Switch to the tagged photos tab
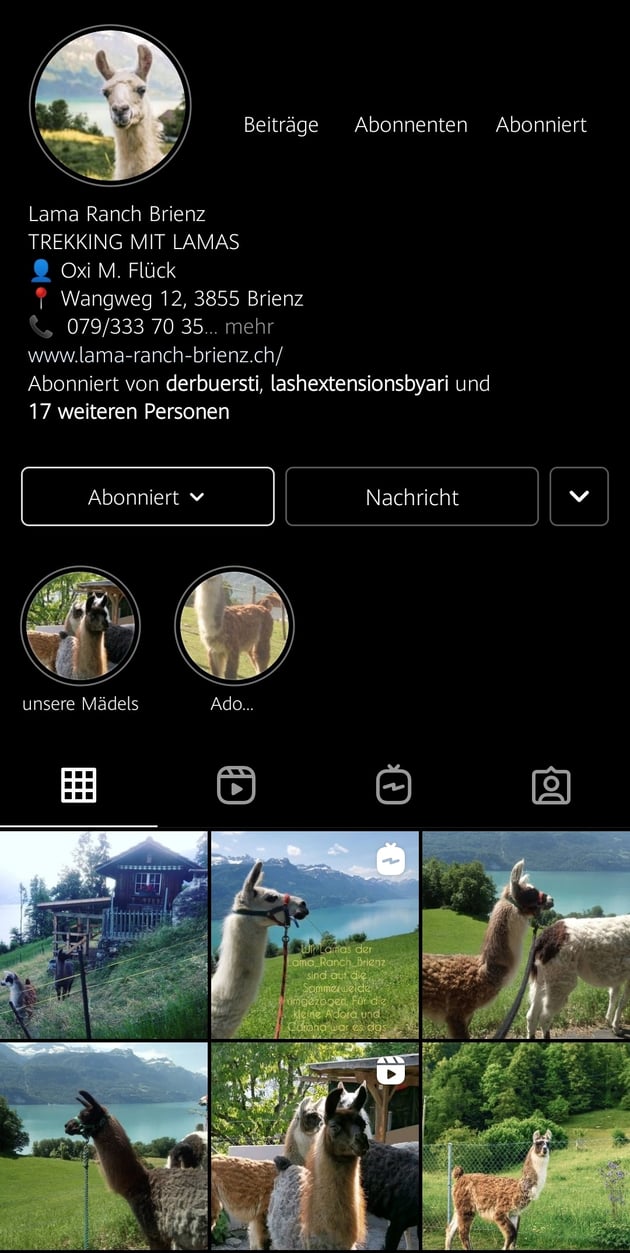Screen dimensions: 630x1253 (551, 786)
